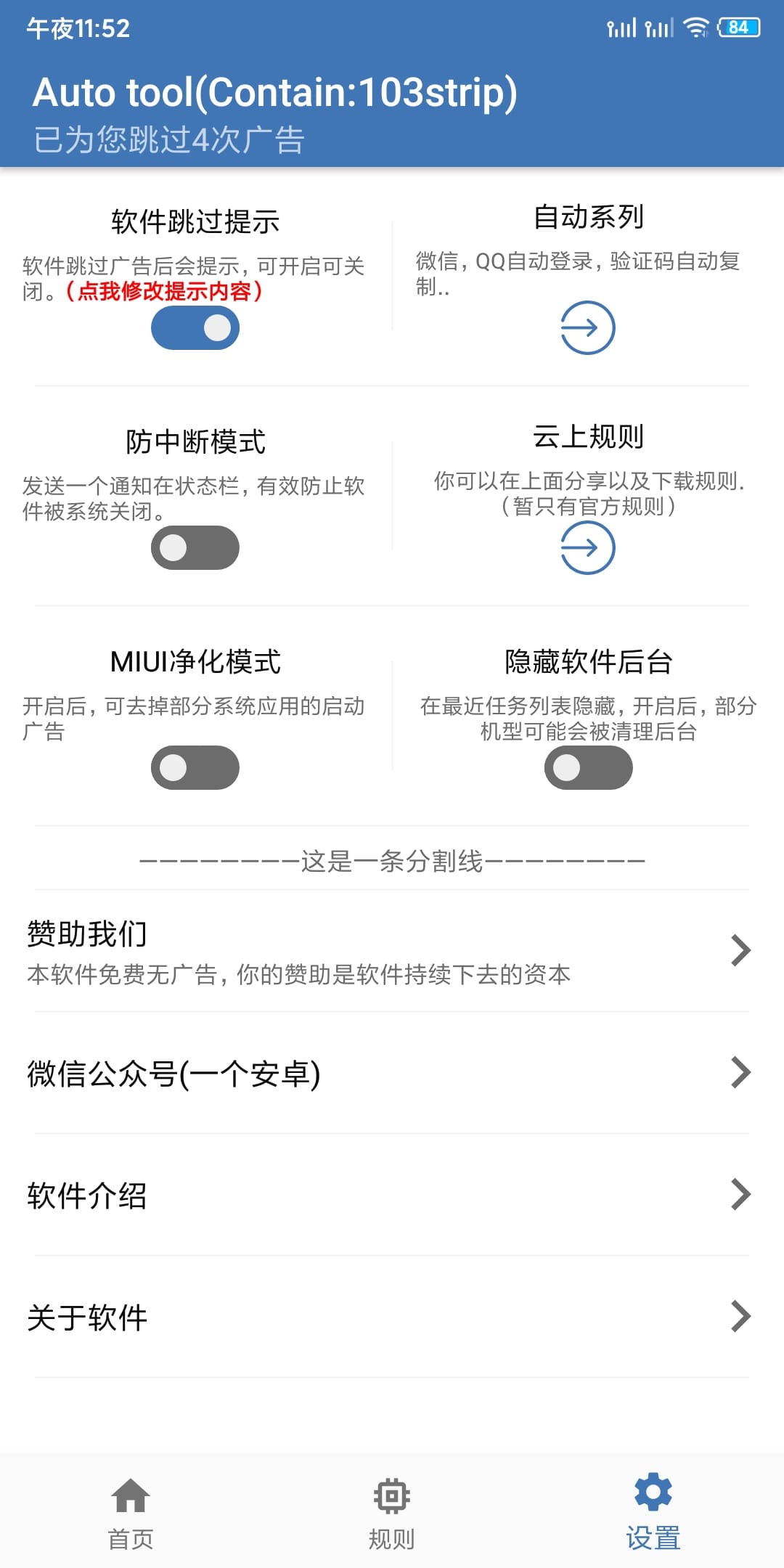Open 微信公众号(一个安卓) row
The image size is (784, 1568).
coord(392,1073)
